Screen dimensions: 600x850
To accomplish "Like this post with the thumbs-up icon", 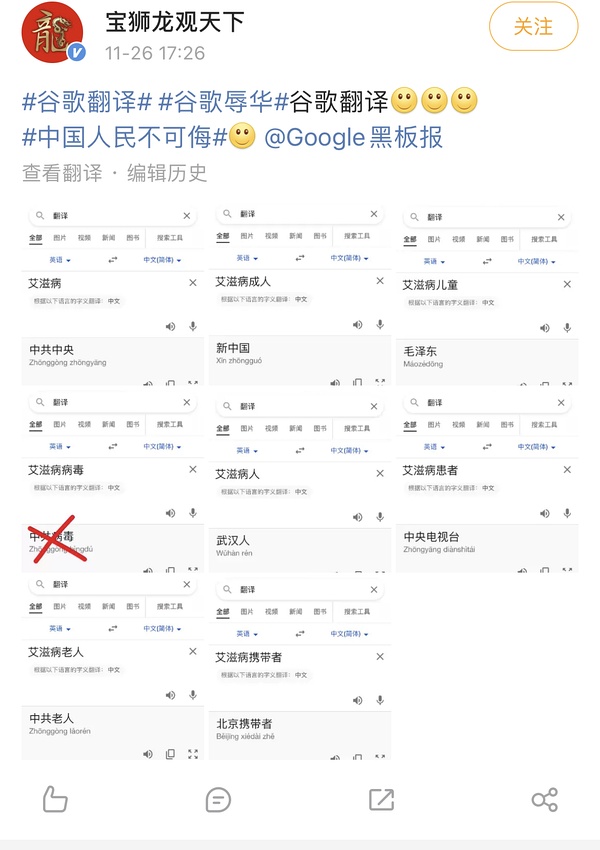I will tap(55, 799).
